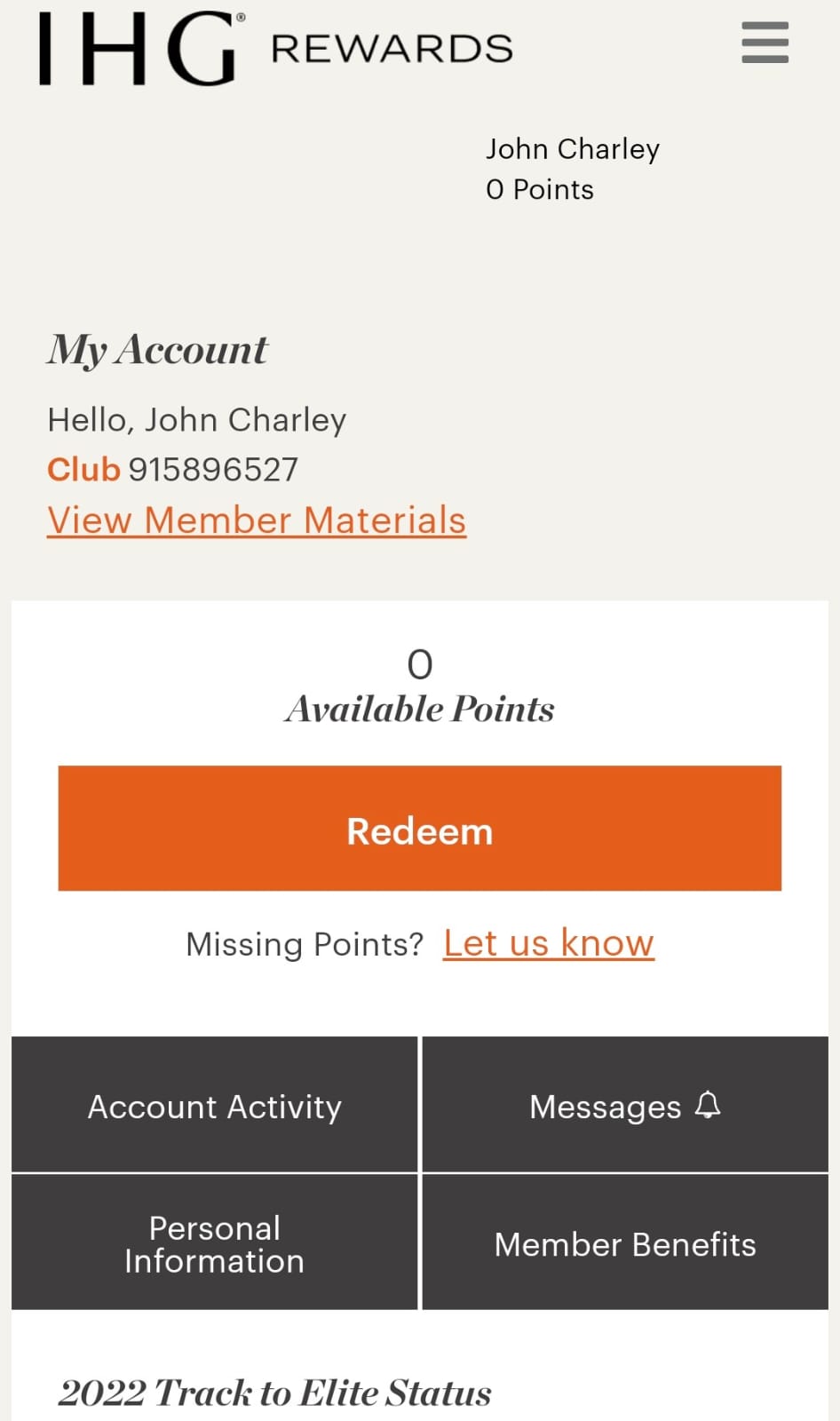The height and width of the screenshot is (1421, 840).
Task: Tap the orange Redeem button
Action: (x=419, y=828)
